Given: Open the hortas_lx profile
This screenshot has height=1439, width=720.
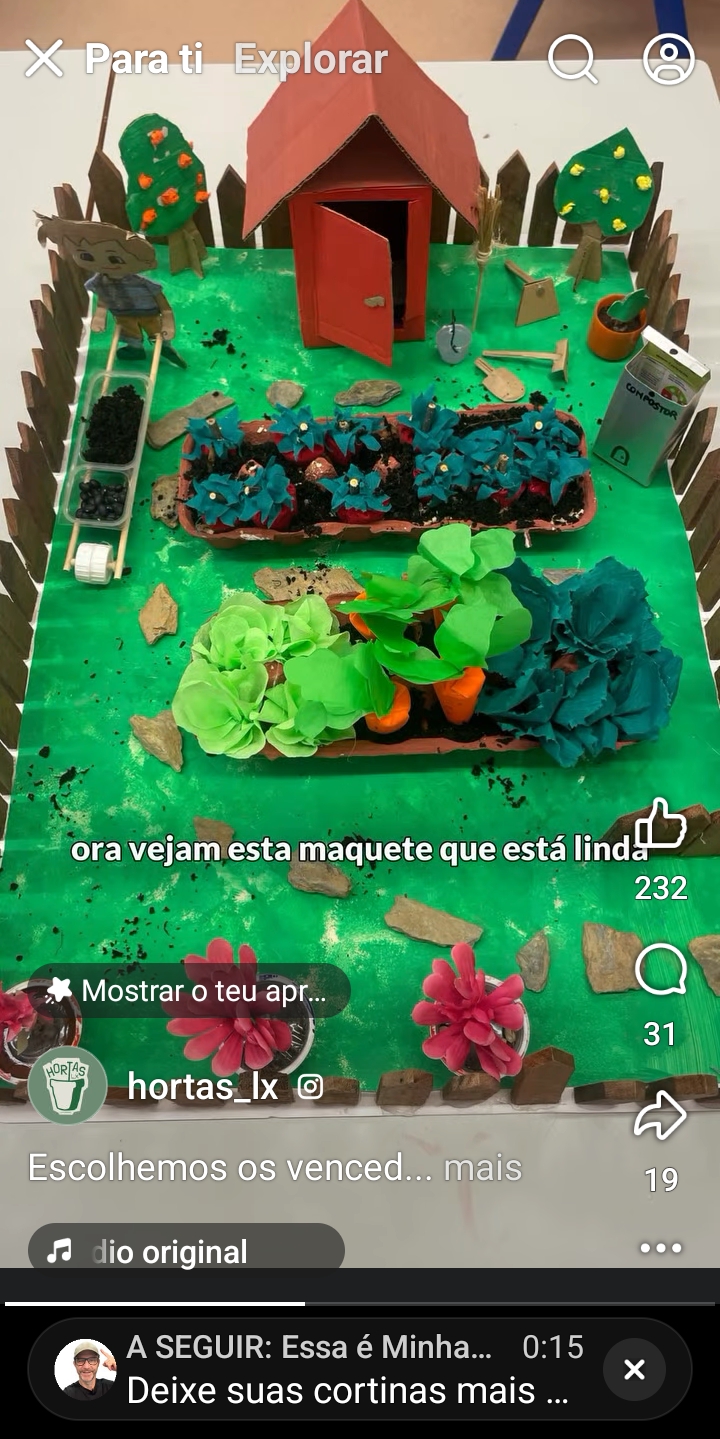Looking at the screenshot, I should click(202, 1087).
